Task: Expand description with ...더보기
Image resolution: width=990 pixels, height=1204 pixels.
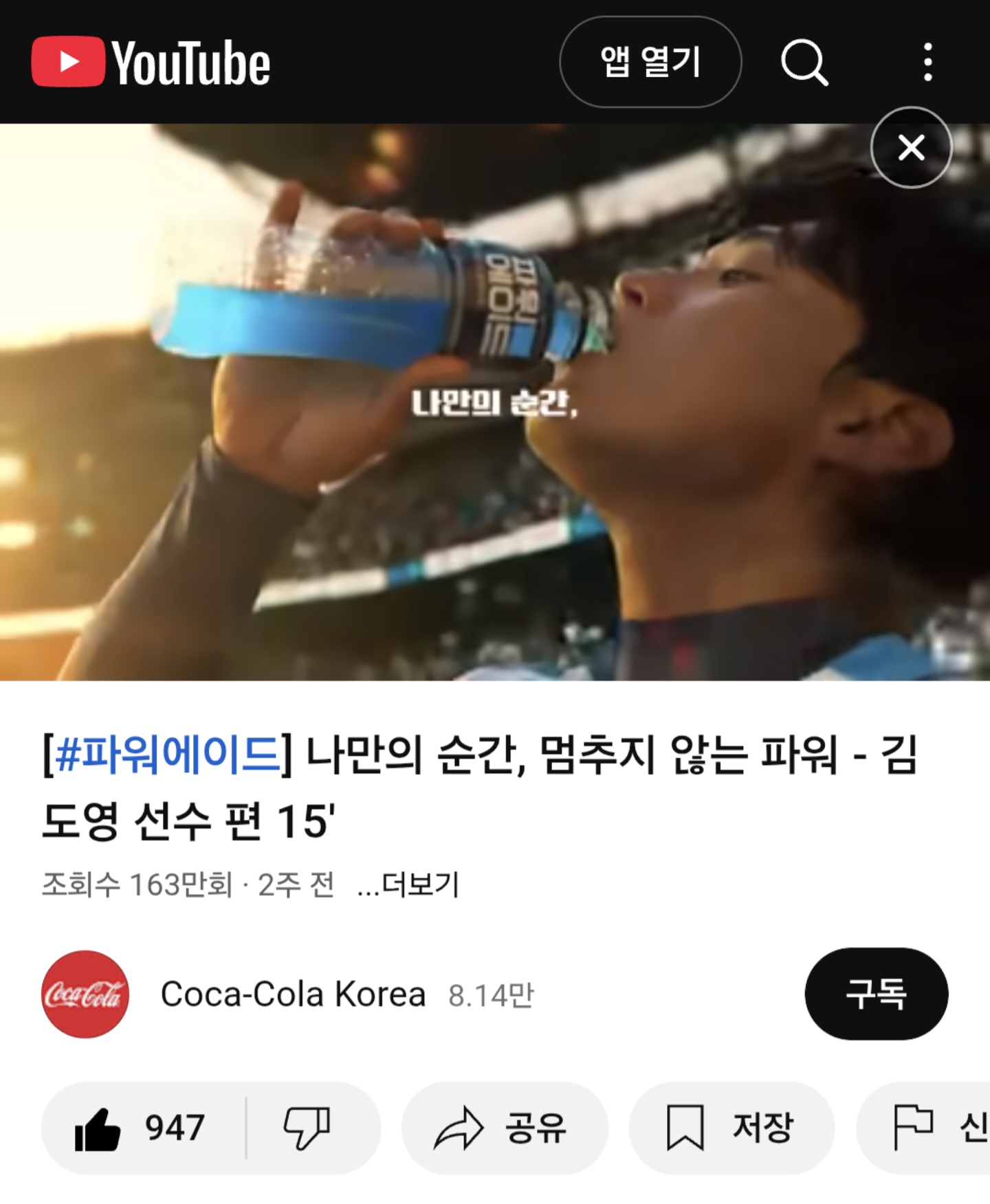Action: click(408, 885)
